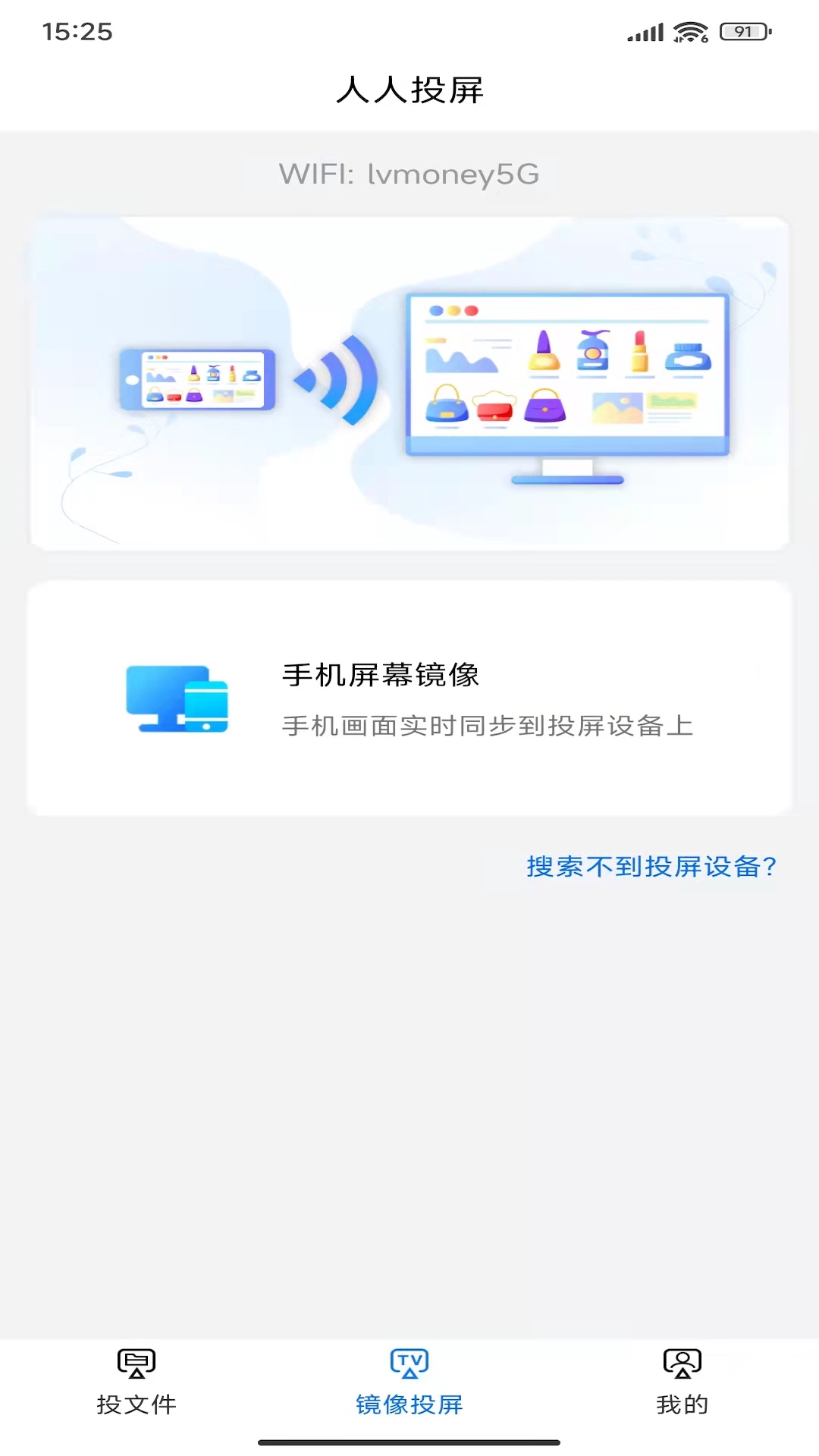This screenshot has width=819, height=1456.
Task: Tap the phone-to-TV illustration banner
Action: (409, 379)
